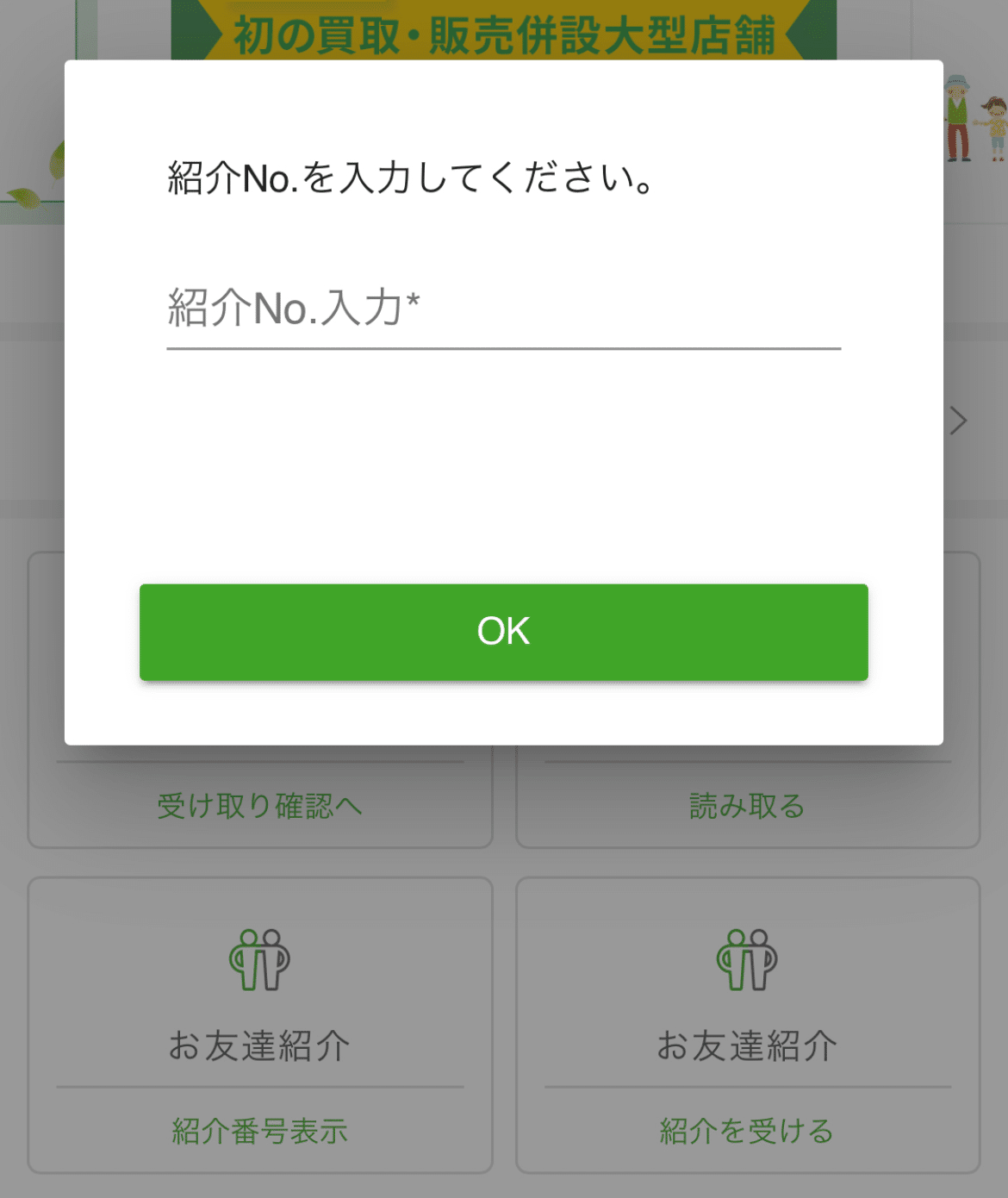
Task: Tap the gray person figure in the right tile
Action: pyautogui.click(x=759, y=961)
